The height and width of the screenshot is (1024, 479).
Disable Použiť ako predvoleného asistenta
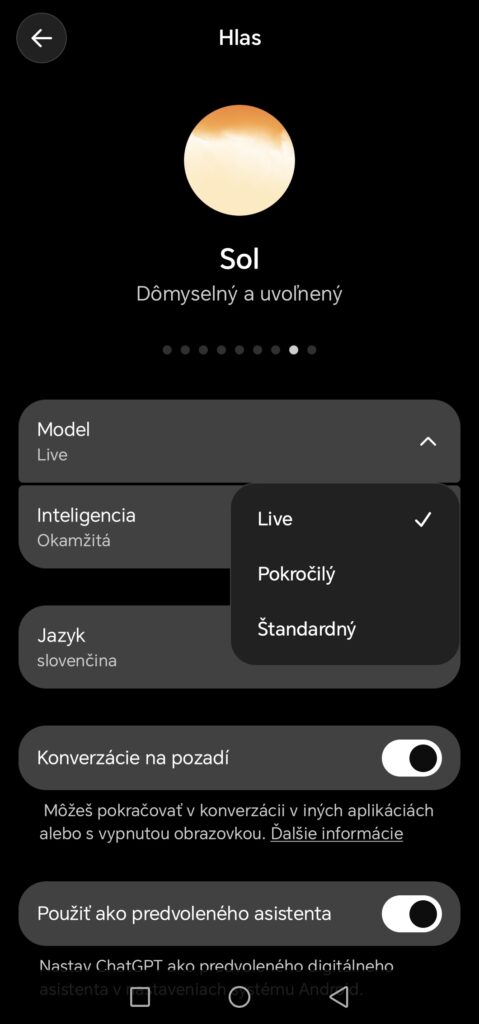click(412, 914)
